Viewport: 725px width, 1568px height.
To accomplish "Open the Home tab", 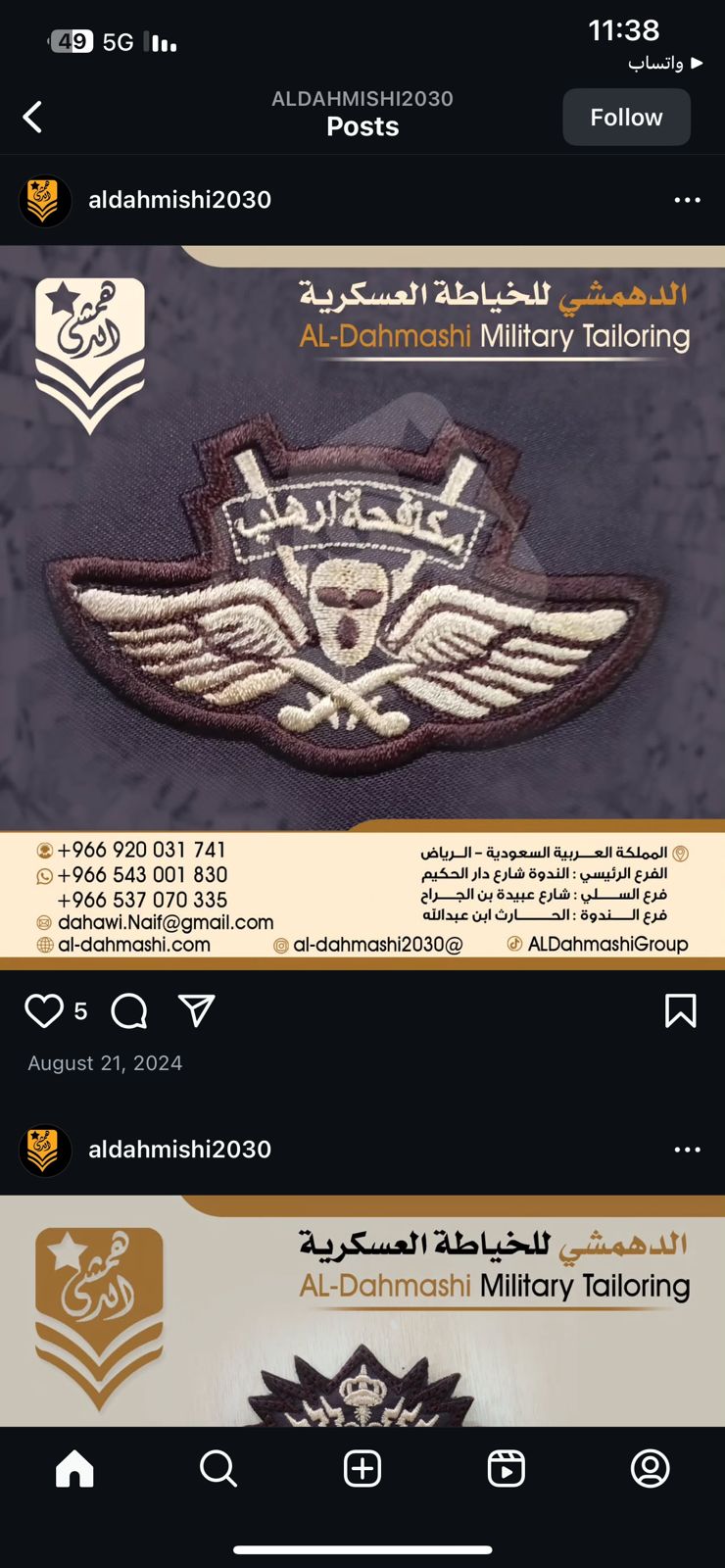I will 74,1468.
